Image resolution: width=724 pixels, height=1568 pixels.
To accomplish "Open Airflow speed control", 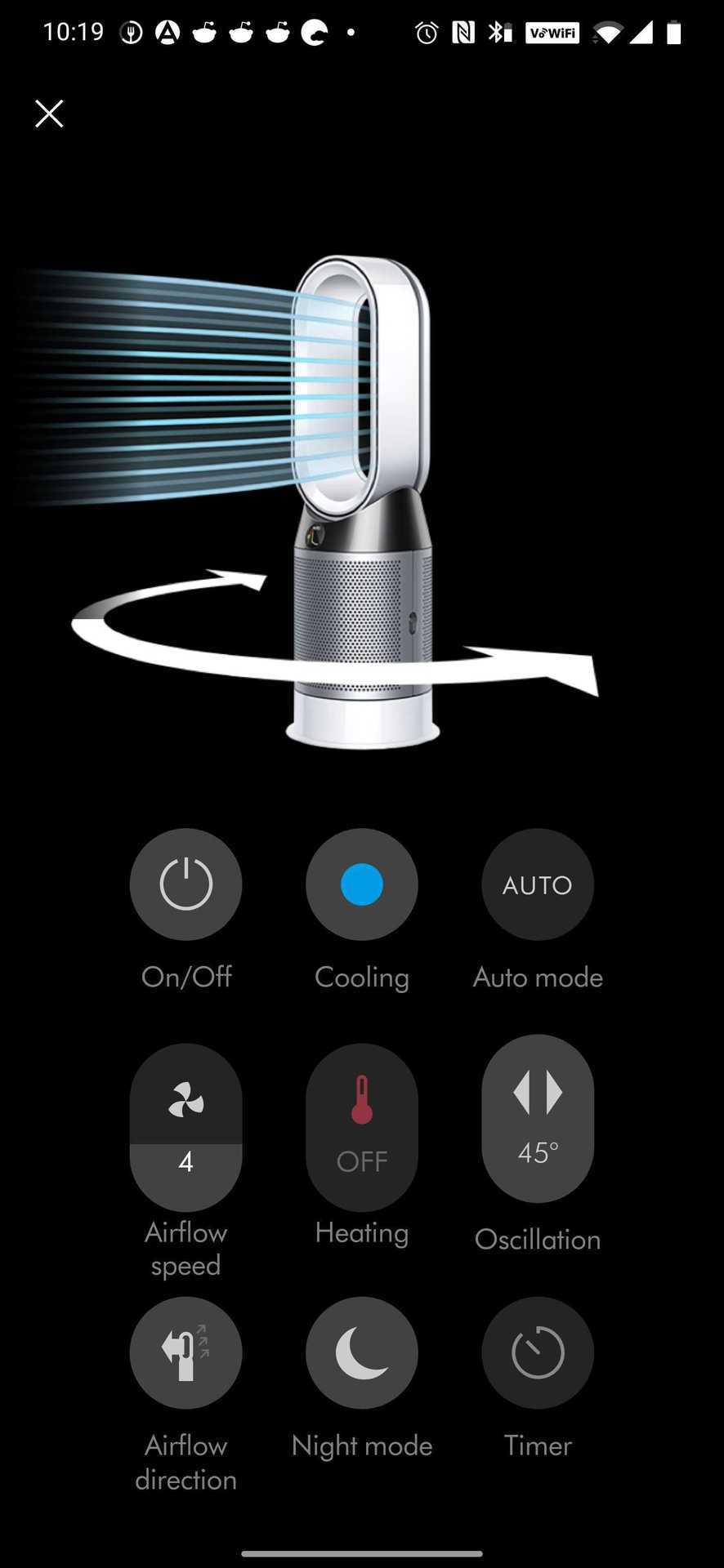I will [x=185, y=1127].
